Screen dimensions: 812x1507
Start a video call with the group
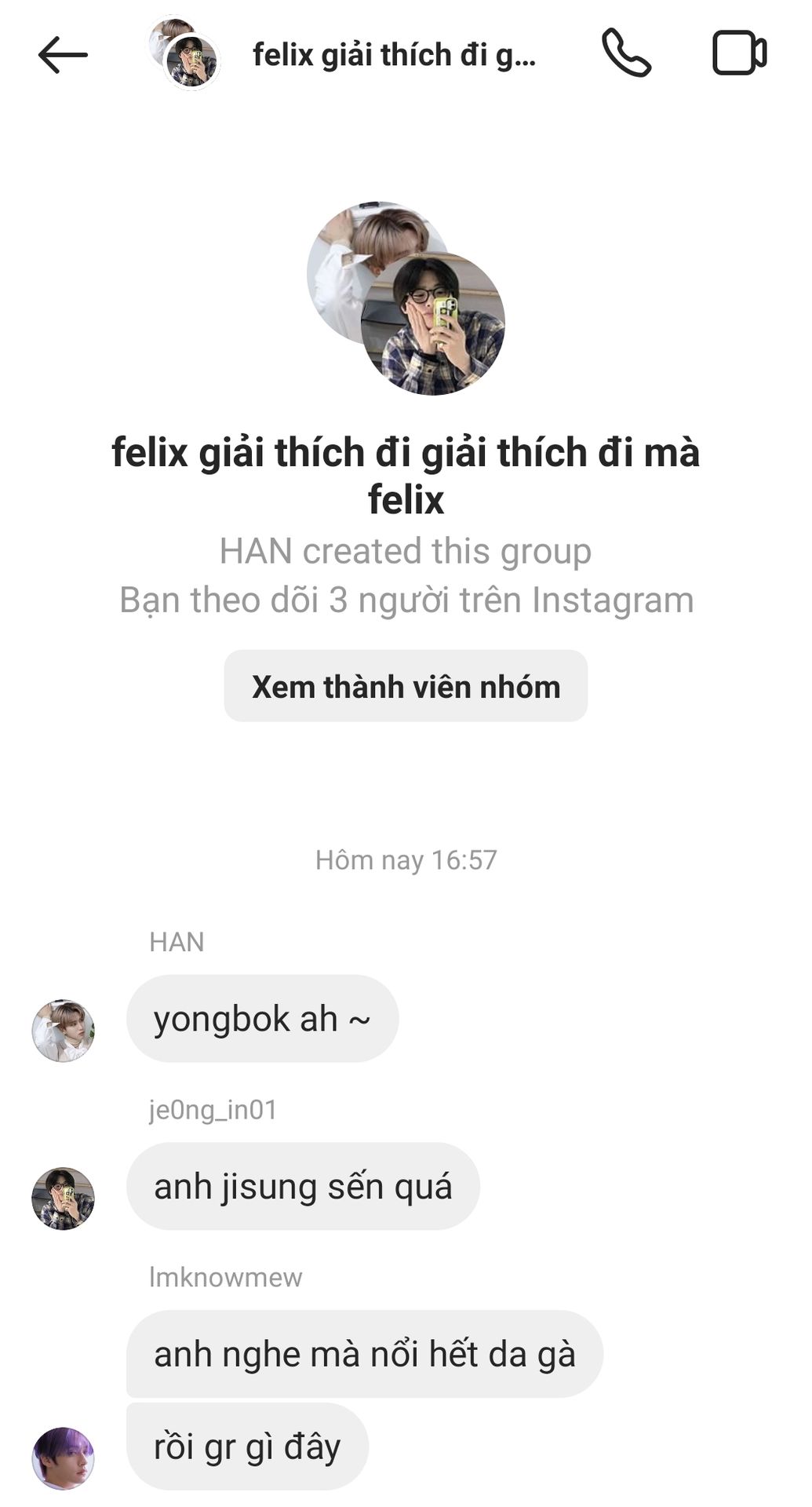click(x=739, y=53)
